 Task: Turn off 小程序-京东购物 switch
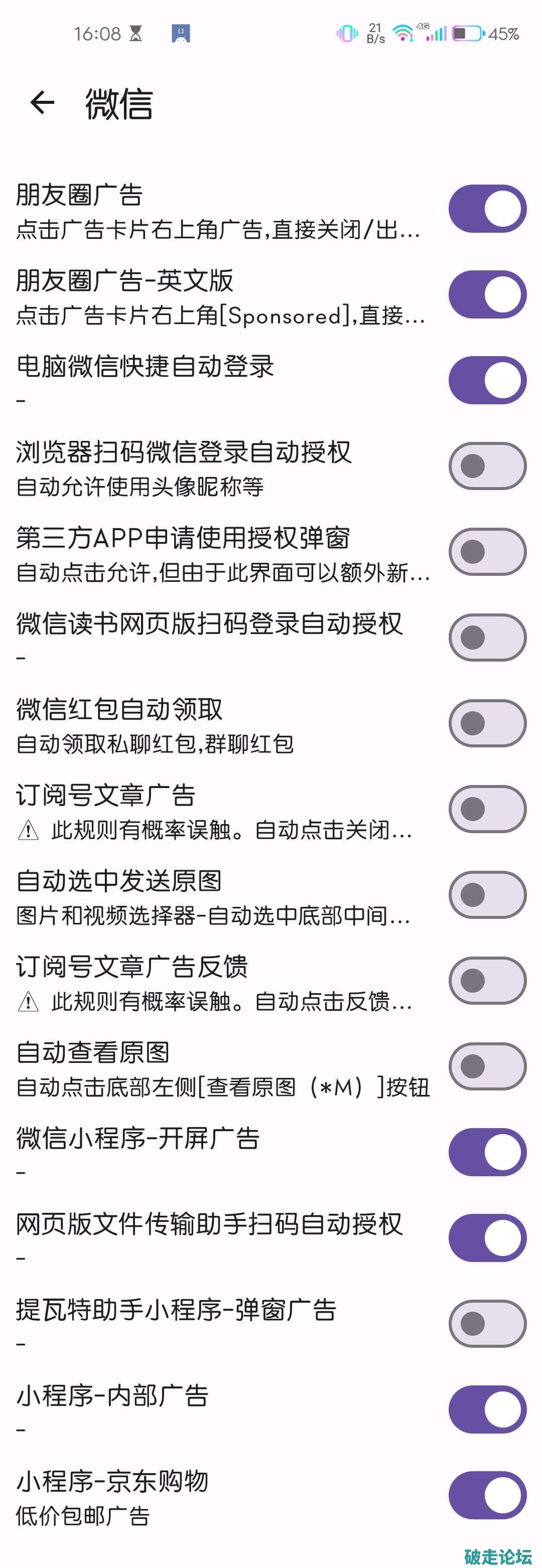487,1496
